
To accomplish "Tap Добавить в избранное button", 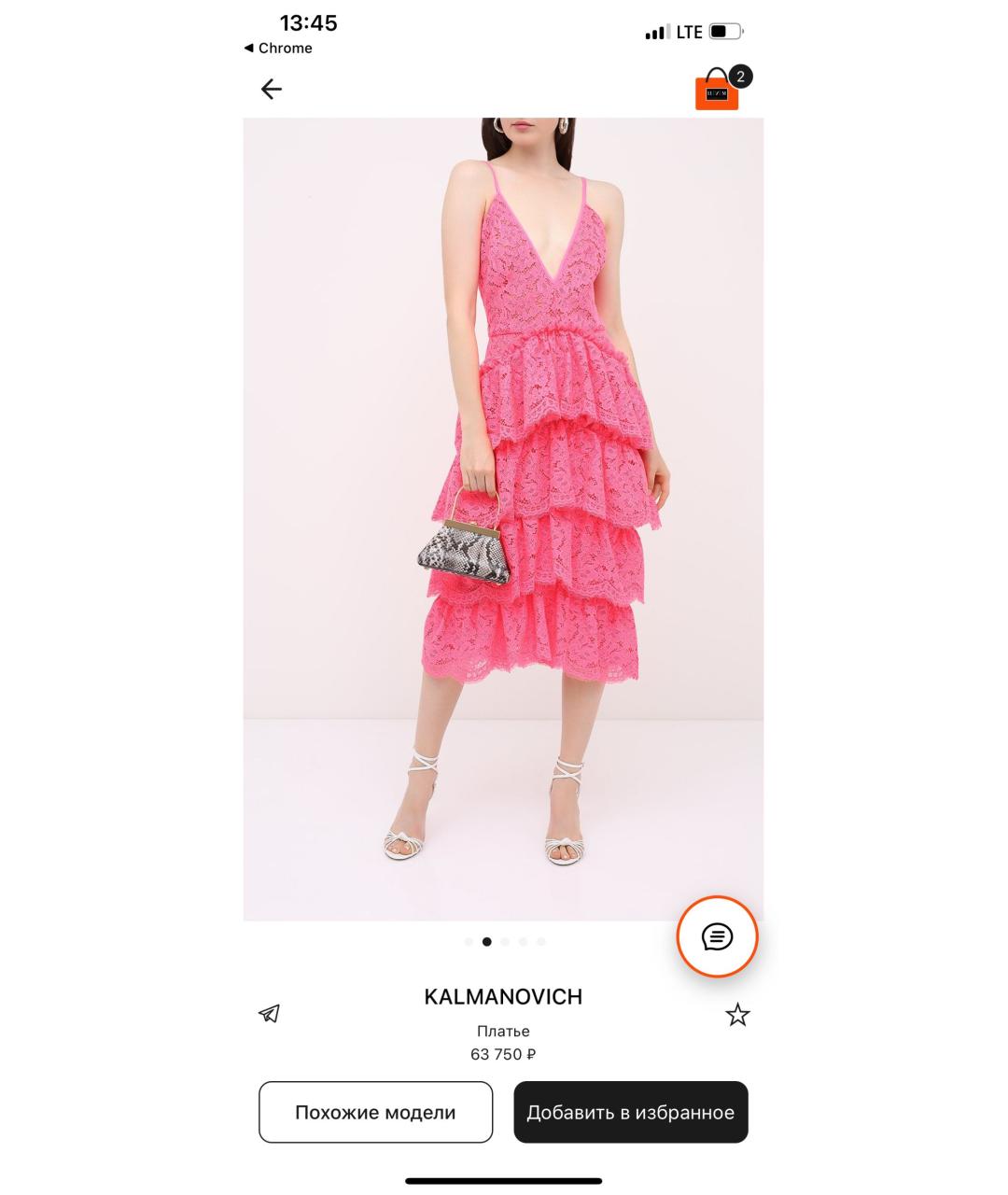I will click(x=630, y=1112).
